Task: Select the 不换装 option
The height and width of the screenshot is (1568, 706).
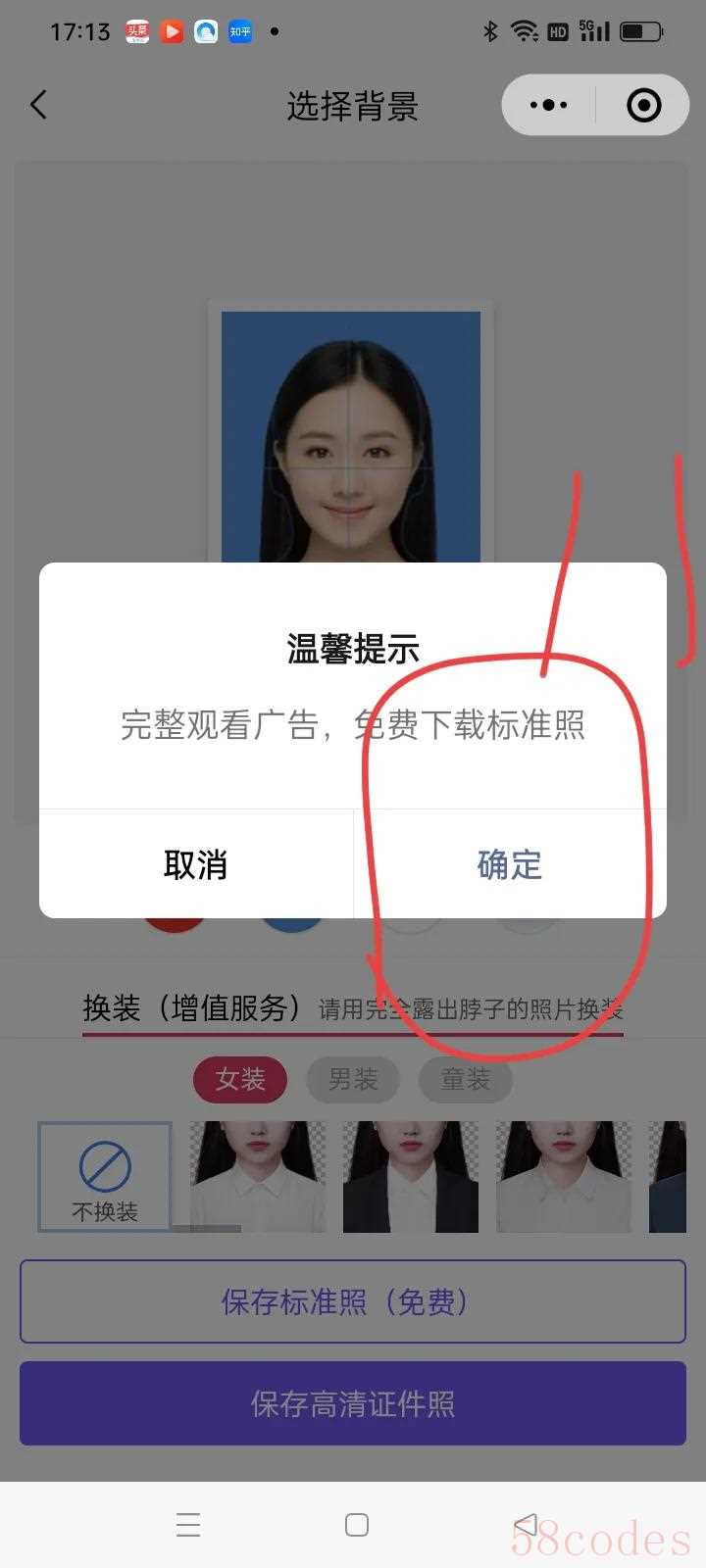Action: (105, 1177)
